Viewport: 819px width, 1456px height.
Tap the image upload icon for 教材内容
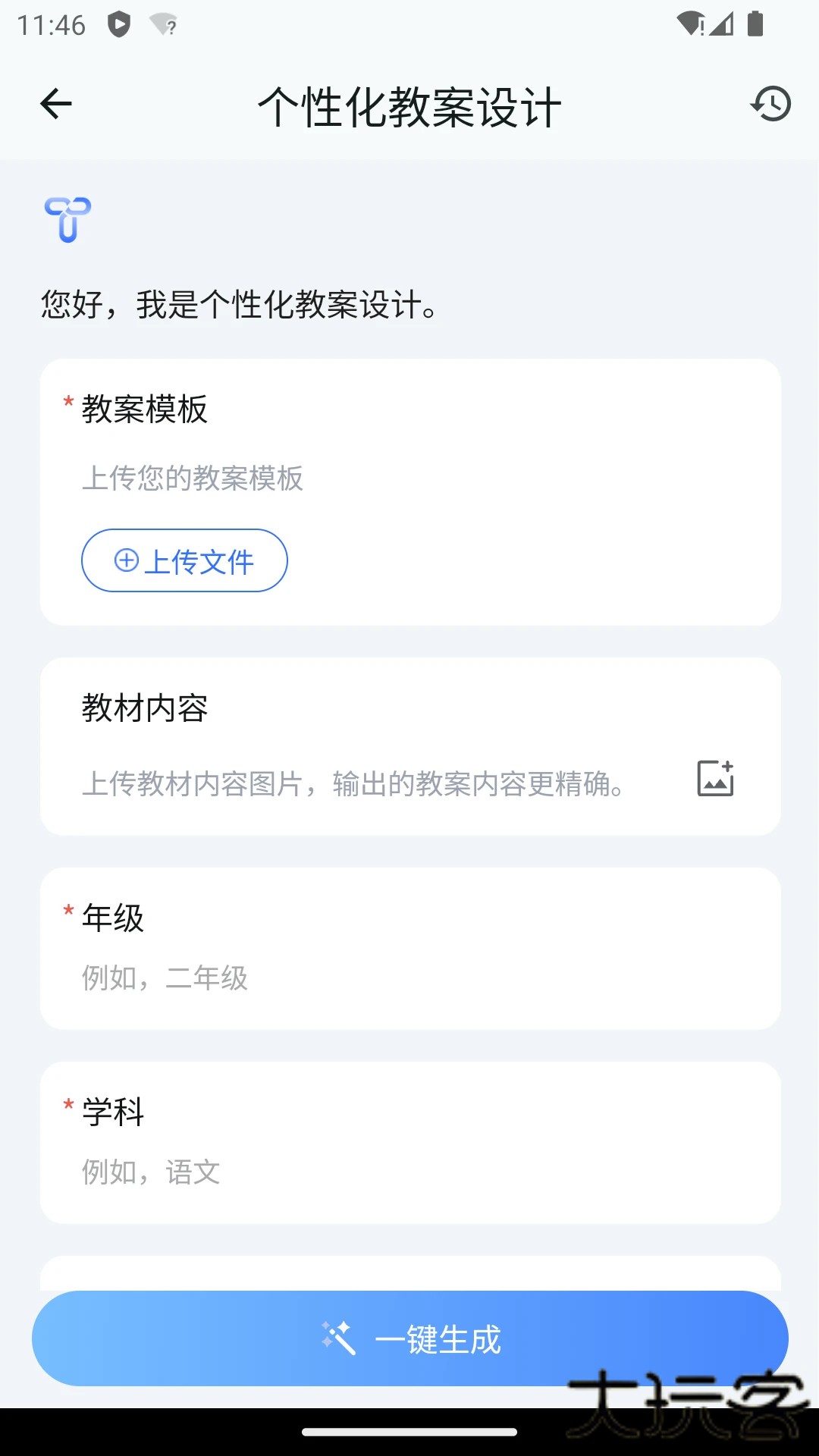[714, 777]
